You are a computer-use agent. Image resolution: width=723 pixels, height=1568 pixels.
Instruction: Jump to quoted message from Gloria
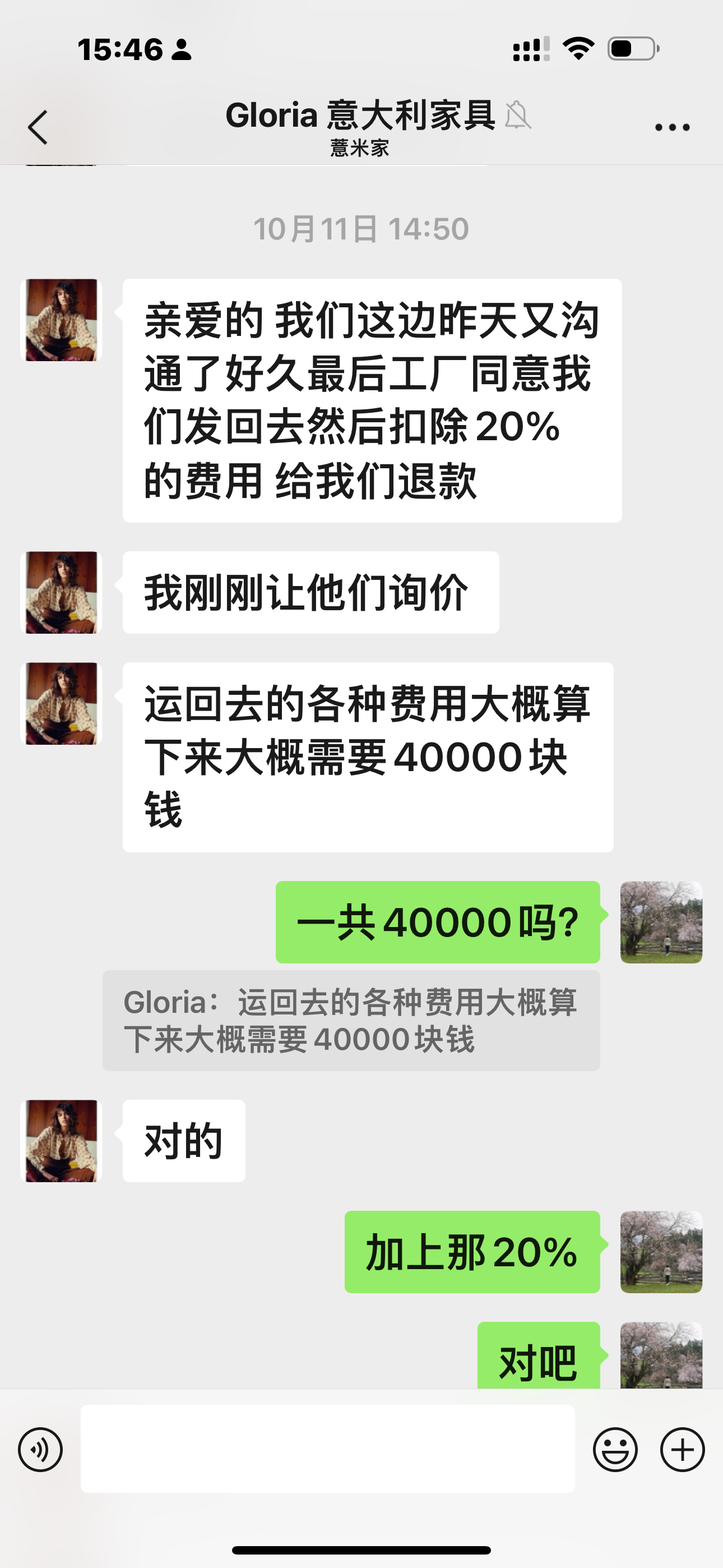click(351, 1021)
